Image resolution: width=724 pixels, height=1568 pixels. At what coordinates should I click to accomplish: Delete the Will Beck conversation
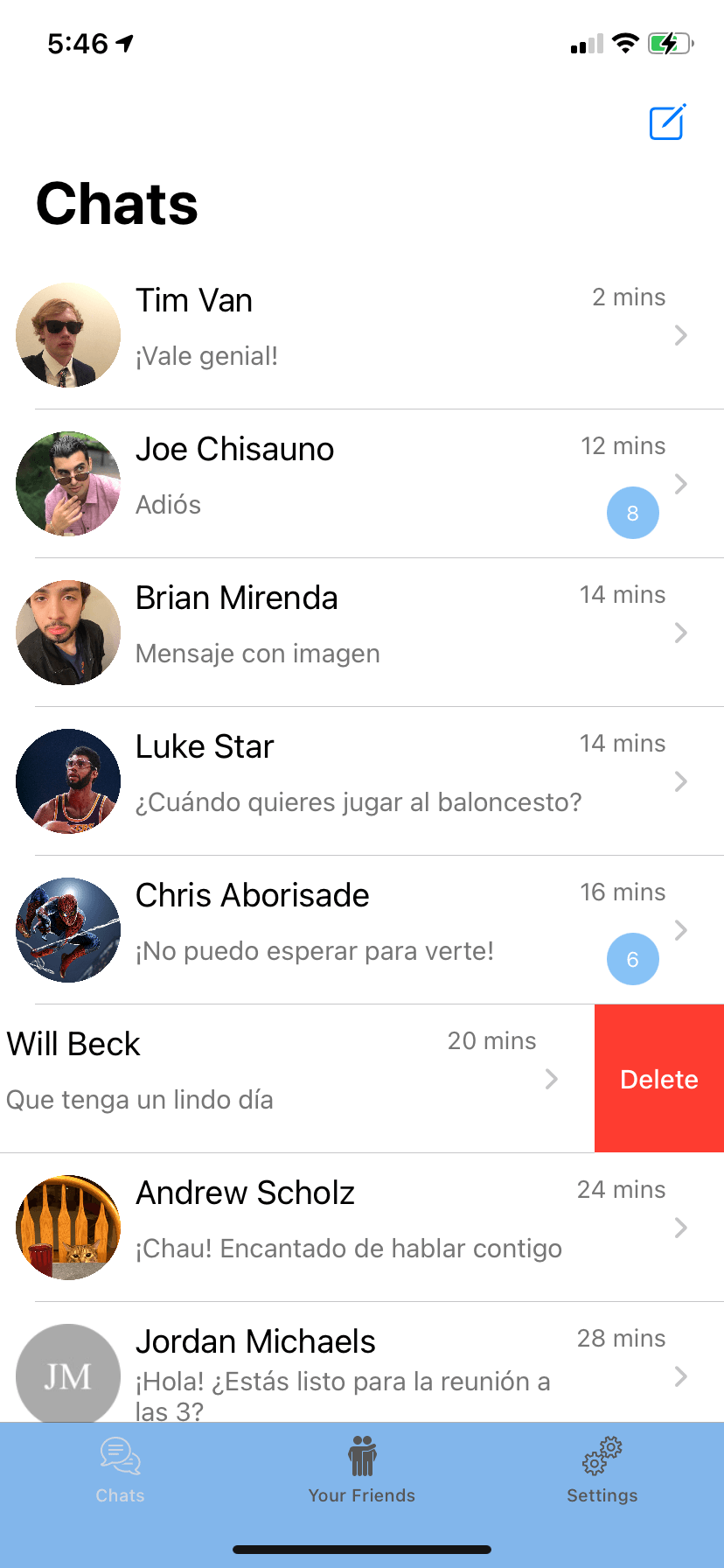(659, 1079)
